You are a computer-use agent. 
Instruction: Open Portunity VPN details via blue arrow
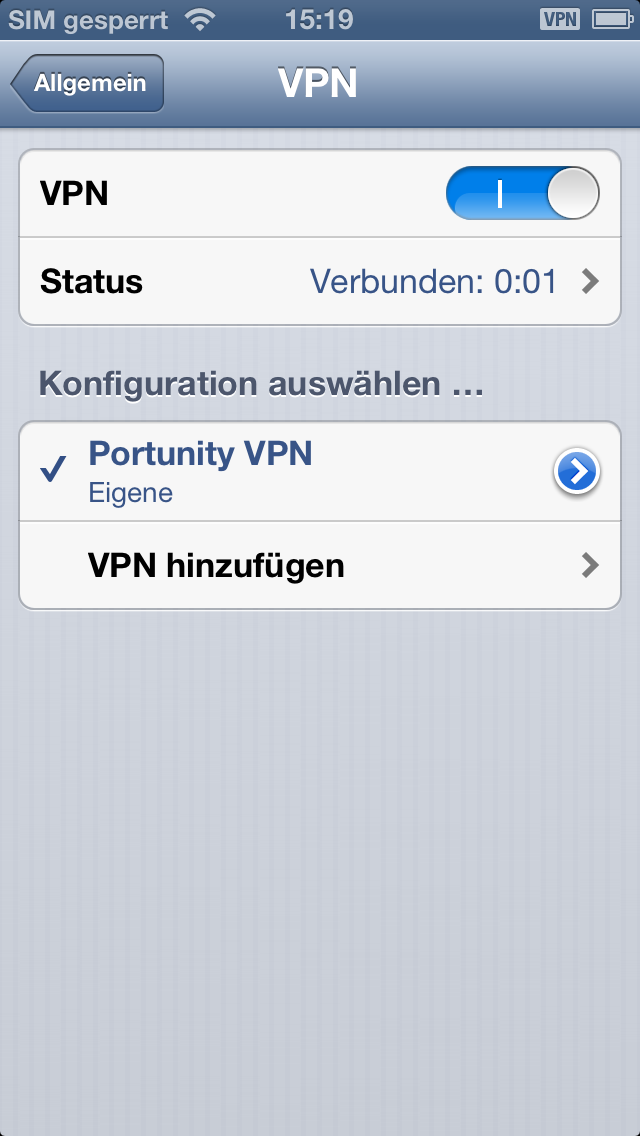pos(577,472)
